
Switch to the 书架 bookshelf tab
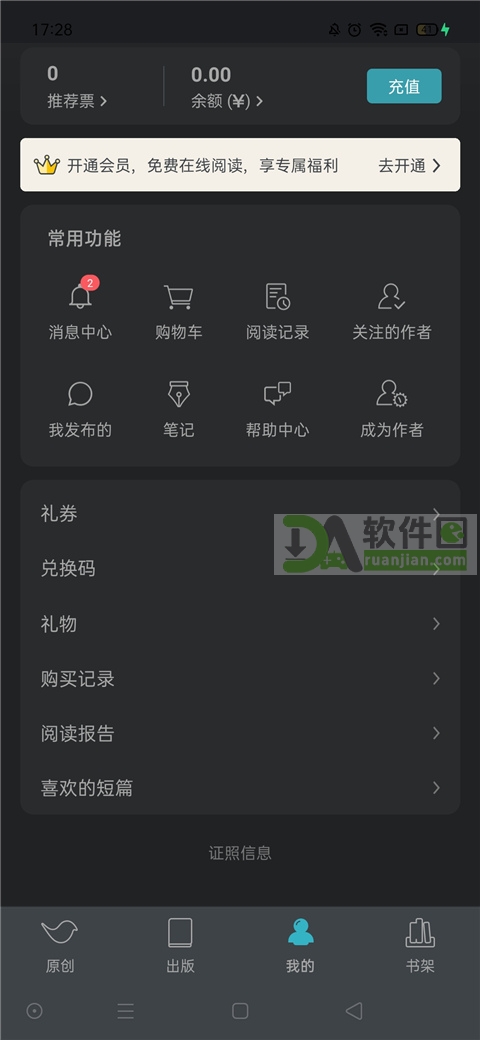point(420,945)
